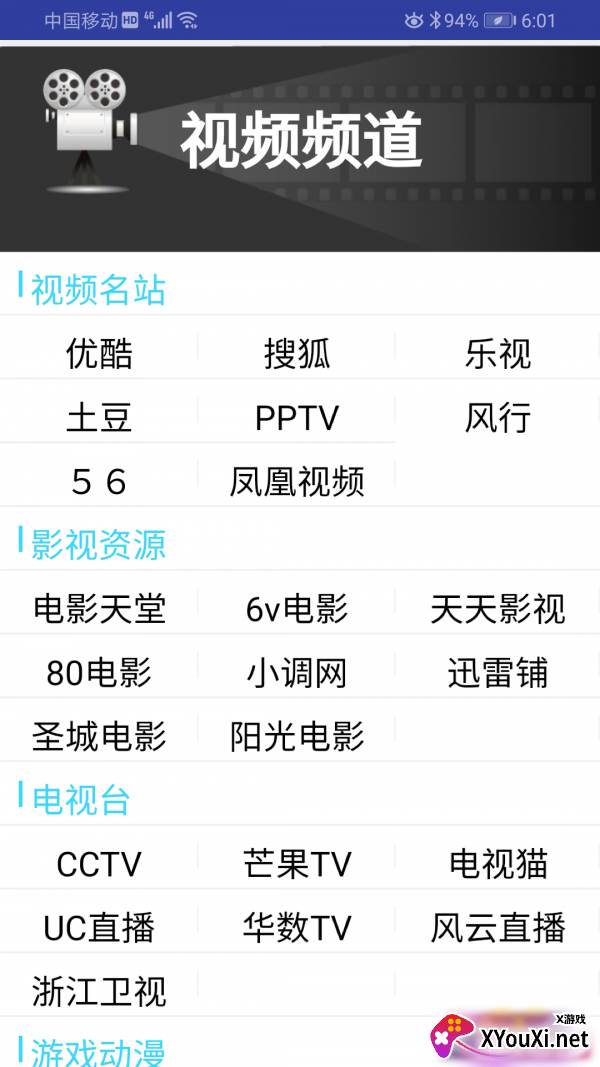The height and width of the screenshot is (1067, 600).
Task: Tap the 80电影 entry
Action: pyautogui.click(x=99, y=672)
